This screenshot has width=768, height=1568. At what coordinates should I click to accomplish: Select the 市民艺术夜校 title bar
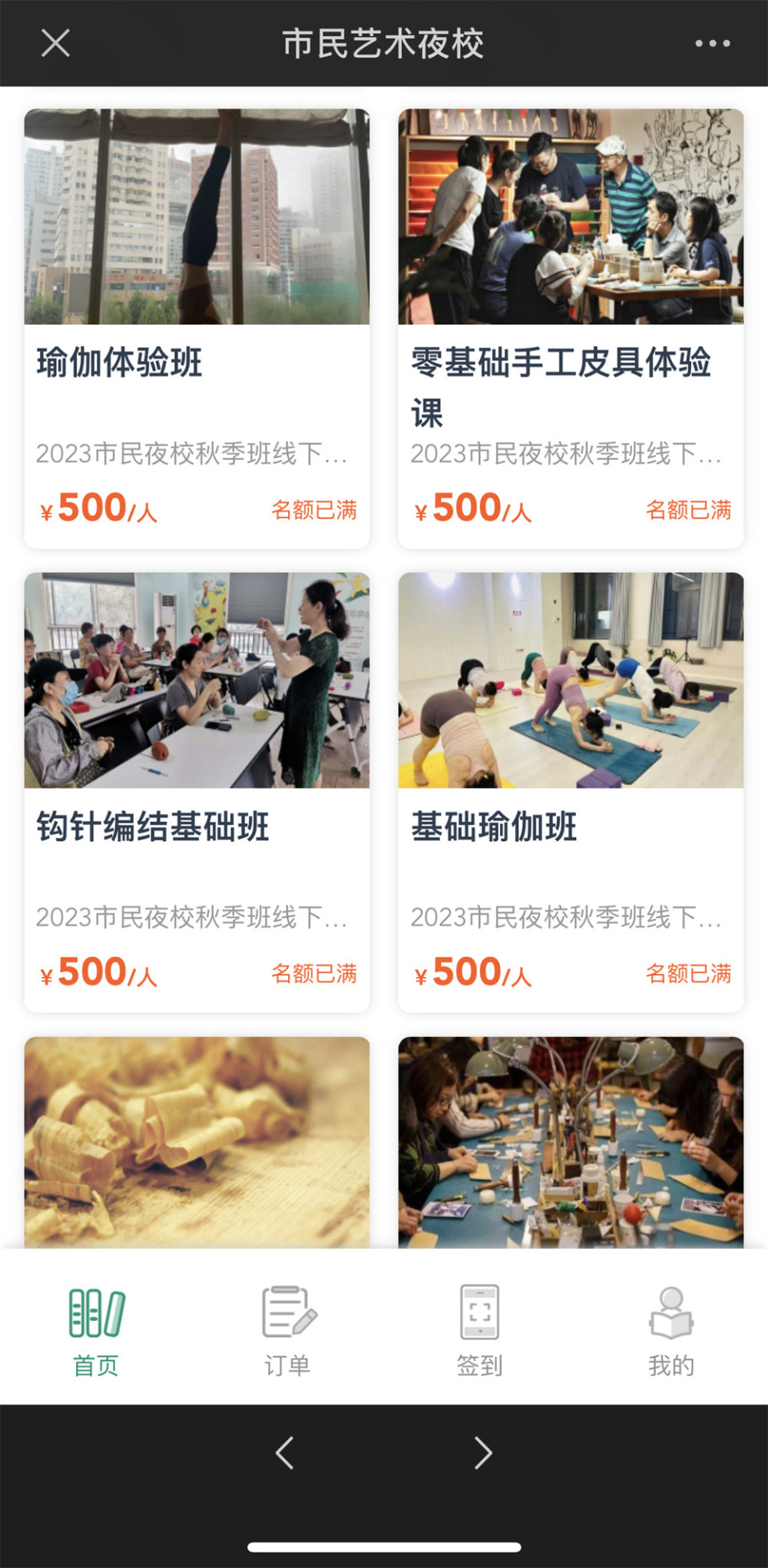tap(384, 44)
